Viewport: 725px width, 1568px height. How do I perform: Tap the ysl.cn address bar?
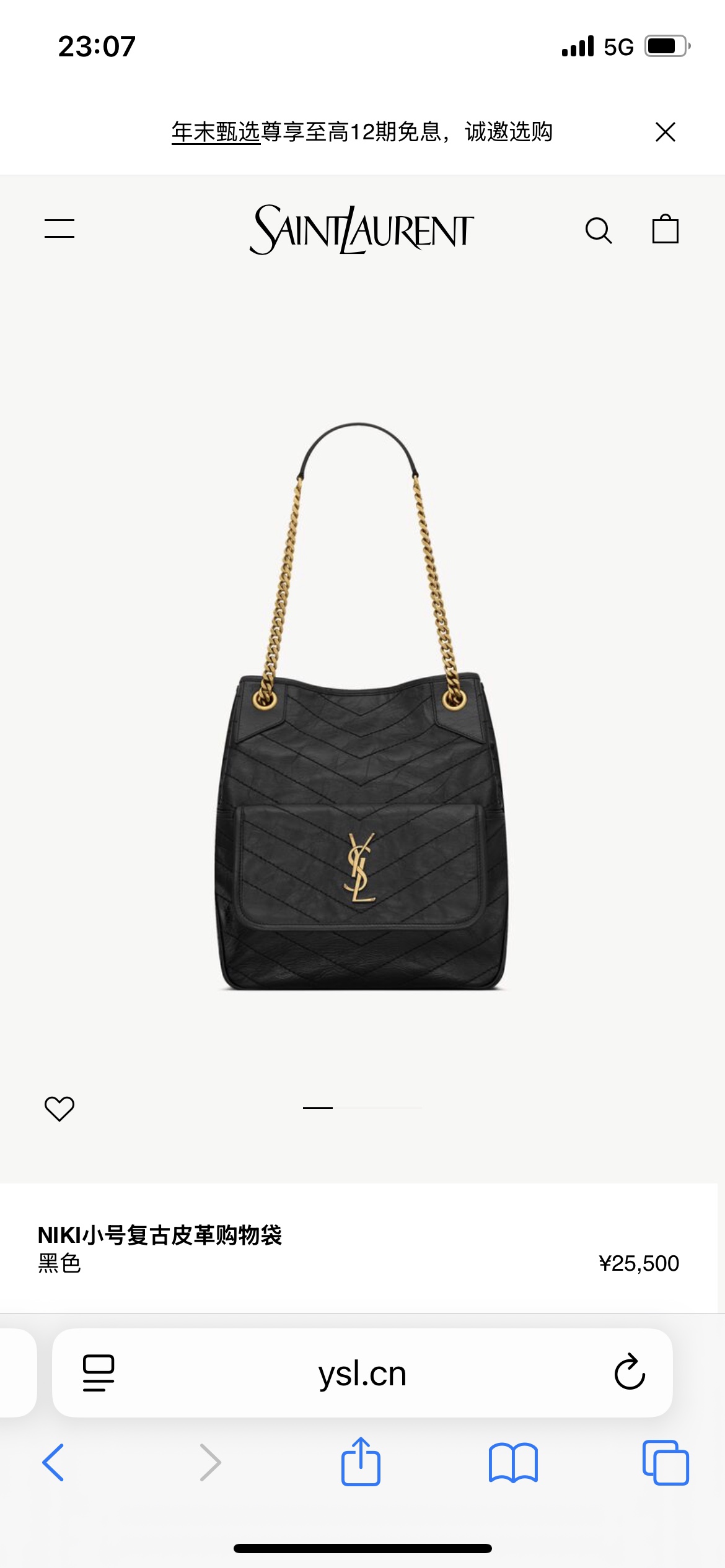click(362, 1373)
